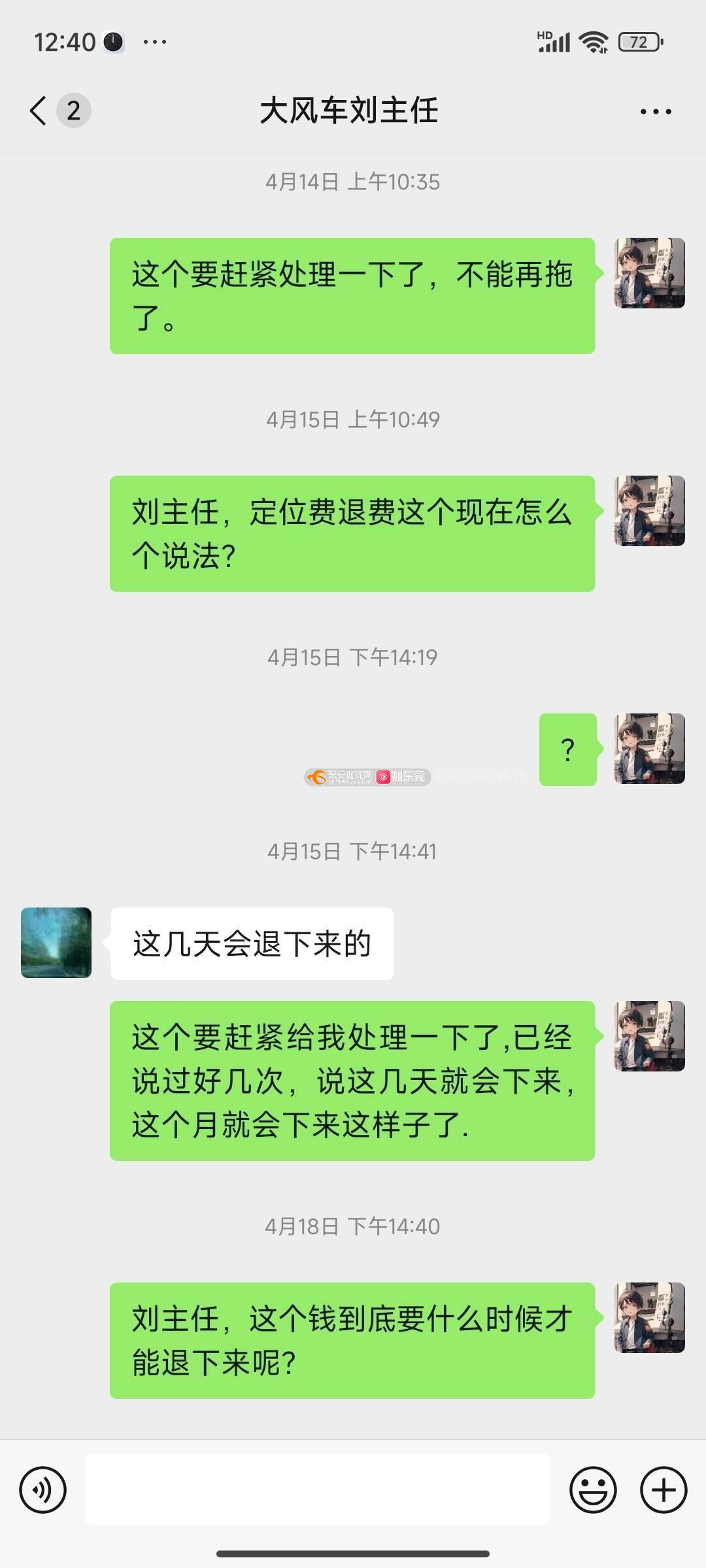Open the plus attachment menu
This screenshot has width=706, height=1568.
(x=663, y=1490)
